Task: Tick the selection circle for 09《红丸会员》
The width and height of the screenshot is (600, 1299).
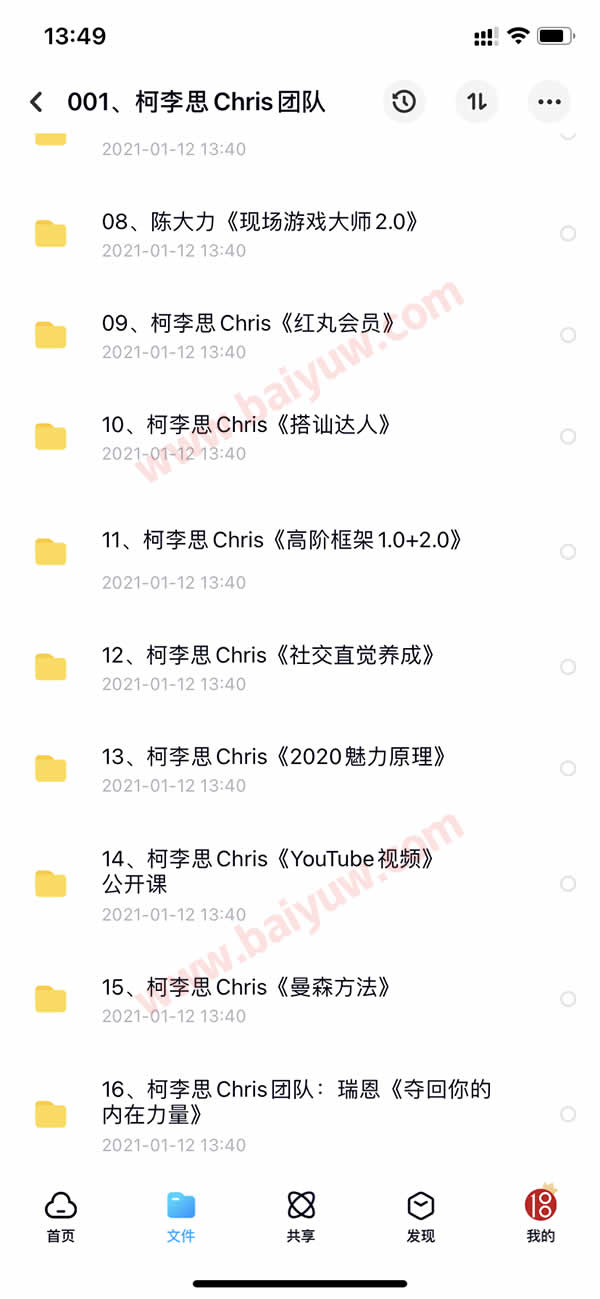Action: tap(568, 336)
